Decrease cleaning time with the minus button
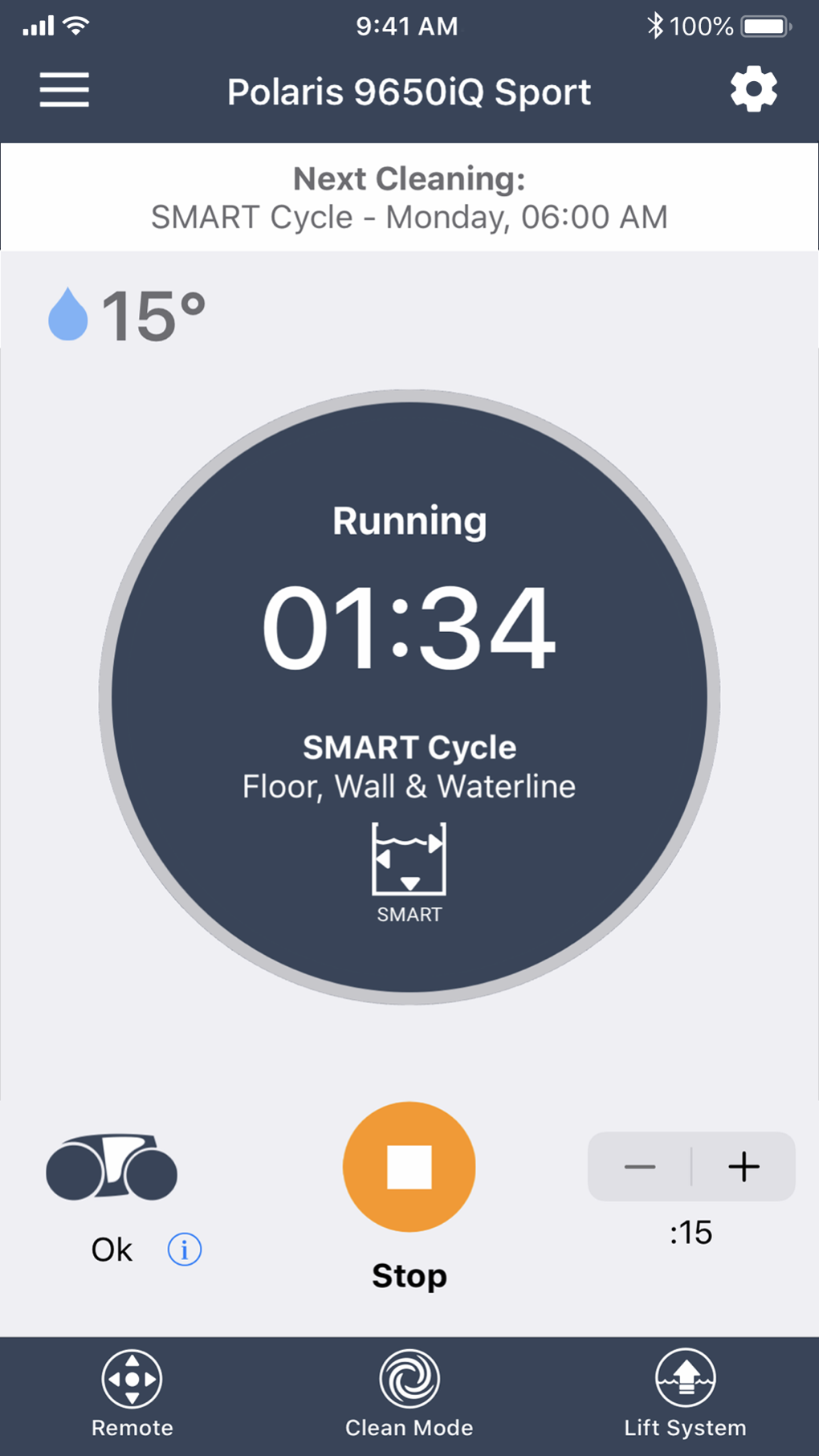The width and height of the screenshot is (819, 1456). click(x=640, y=1167)
